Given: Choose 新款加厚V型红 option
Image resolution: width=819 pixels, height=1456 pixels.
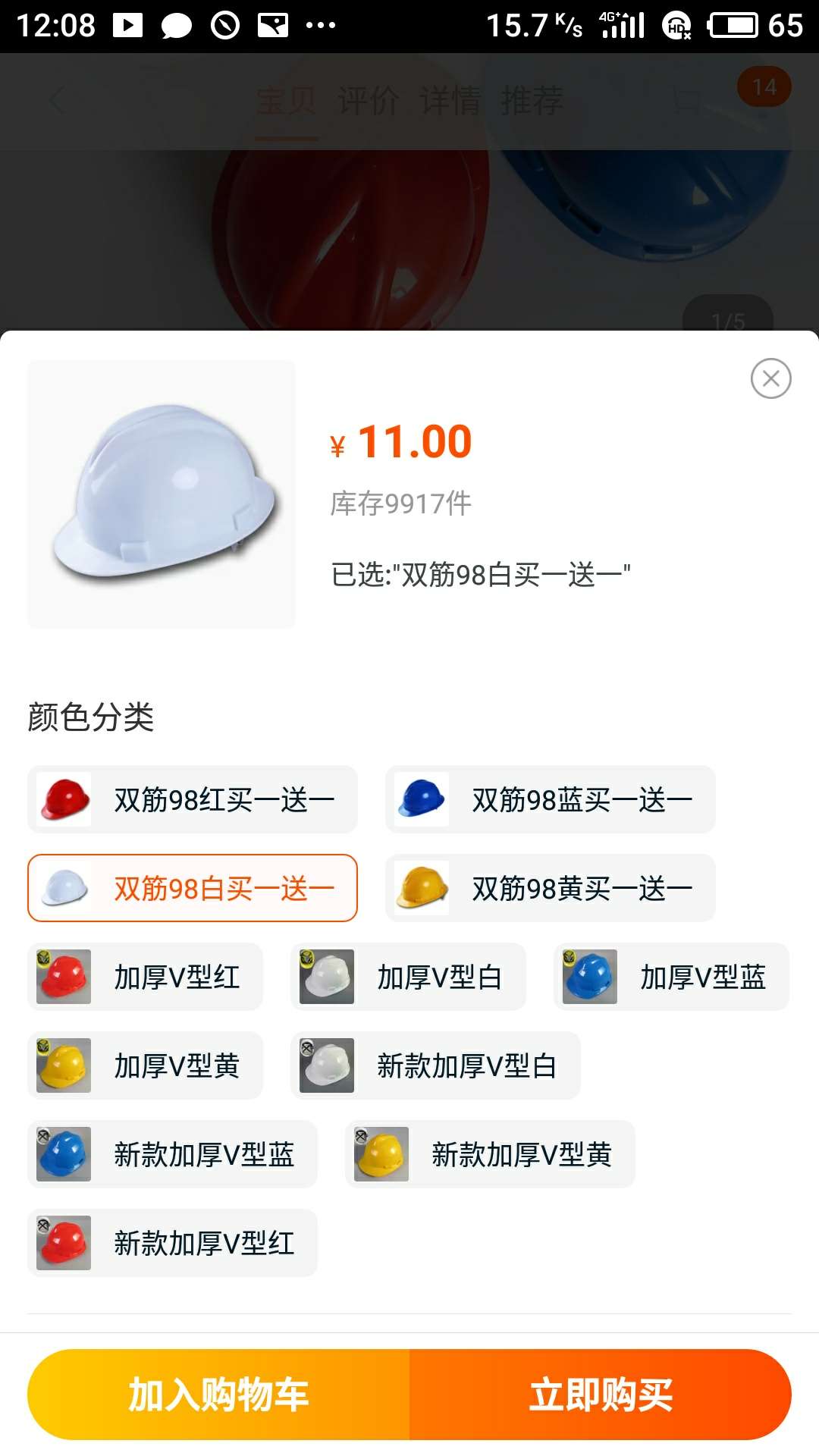Looking at the screenshot, I should tap(173, 1243).
